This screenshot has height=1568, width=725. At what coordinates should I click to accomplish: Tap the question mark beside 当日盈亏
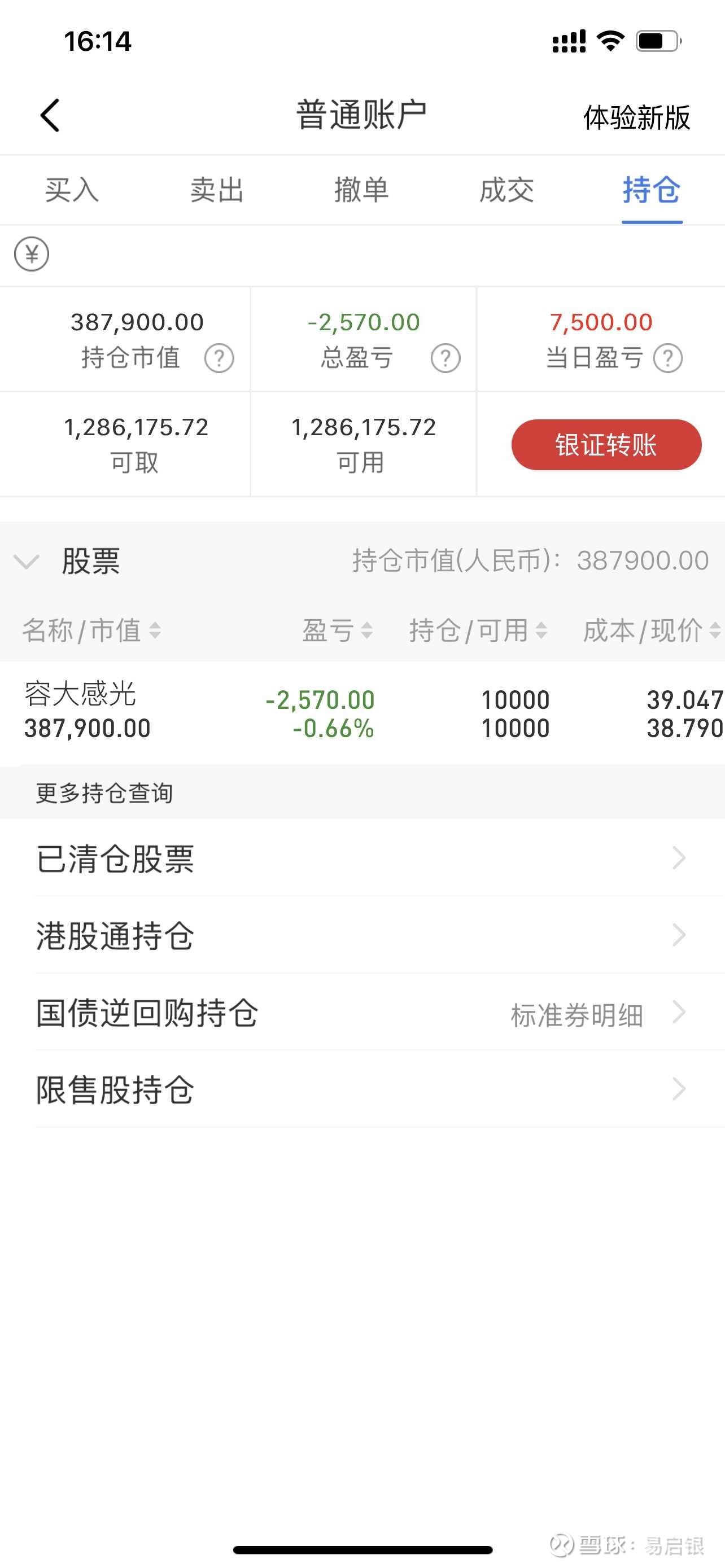[x=668, y=358]
